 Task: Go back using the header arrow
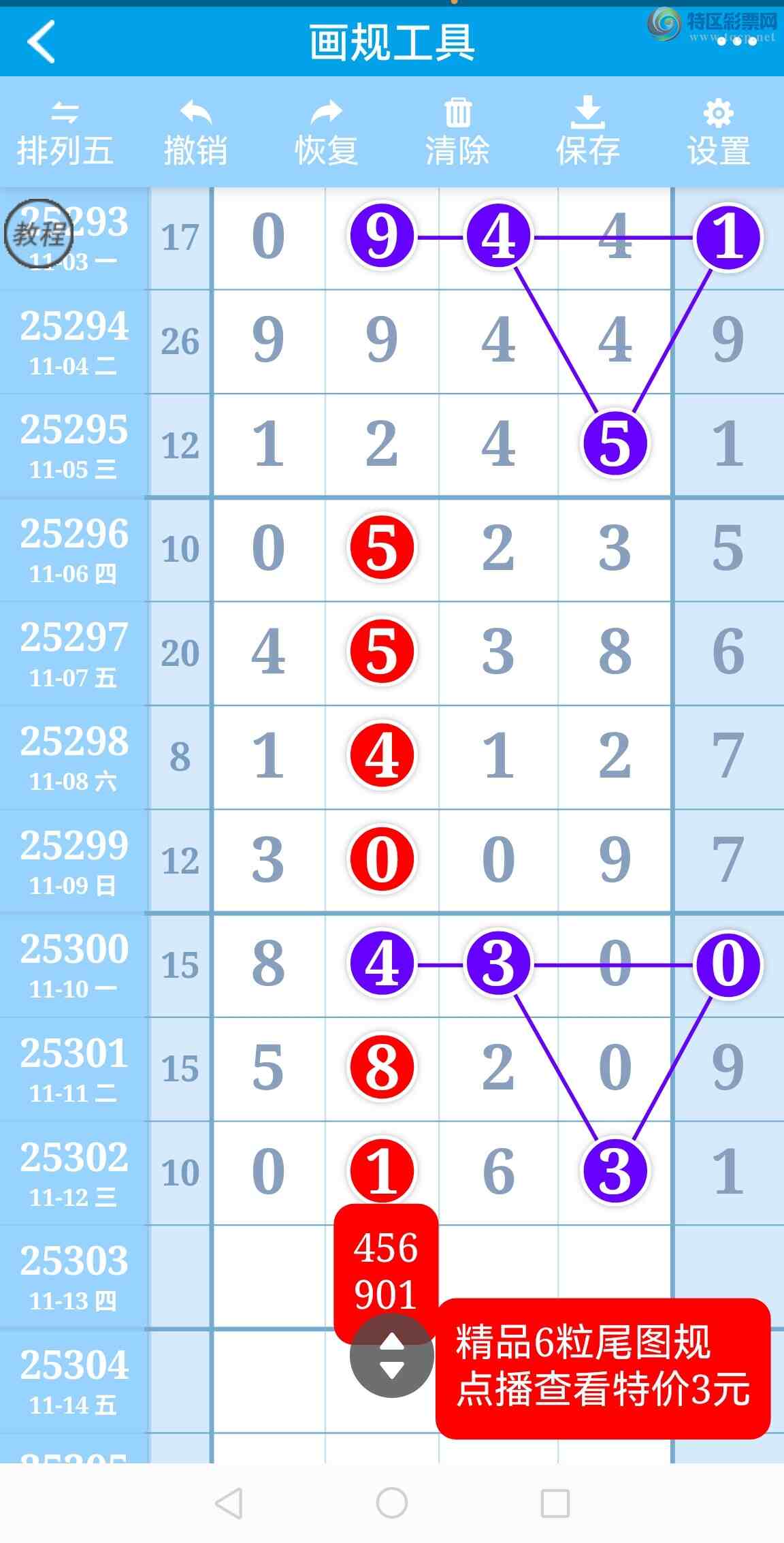[41, 42]
